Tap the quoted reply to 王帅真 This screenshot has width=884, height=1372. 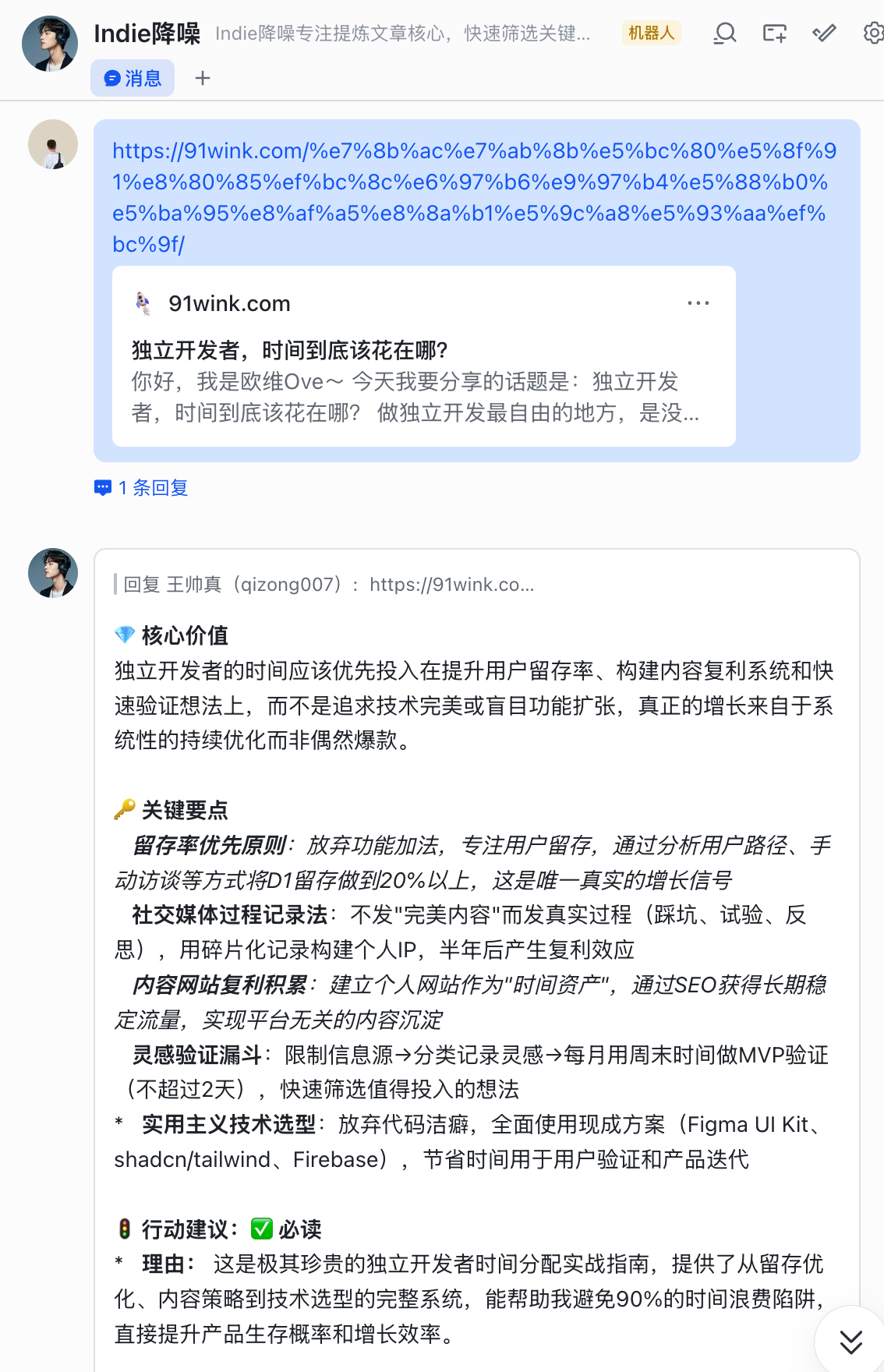click(328, 585)
